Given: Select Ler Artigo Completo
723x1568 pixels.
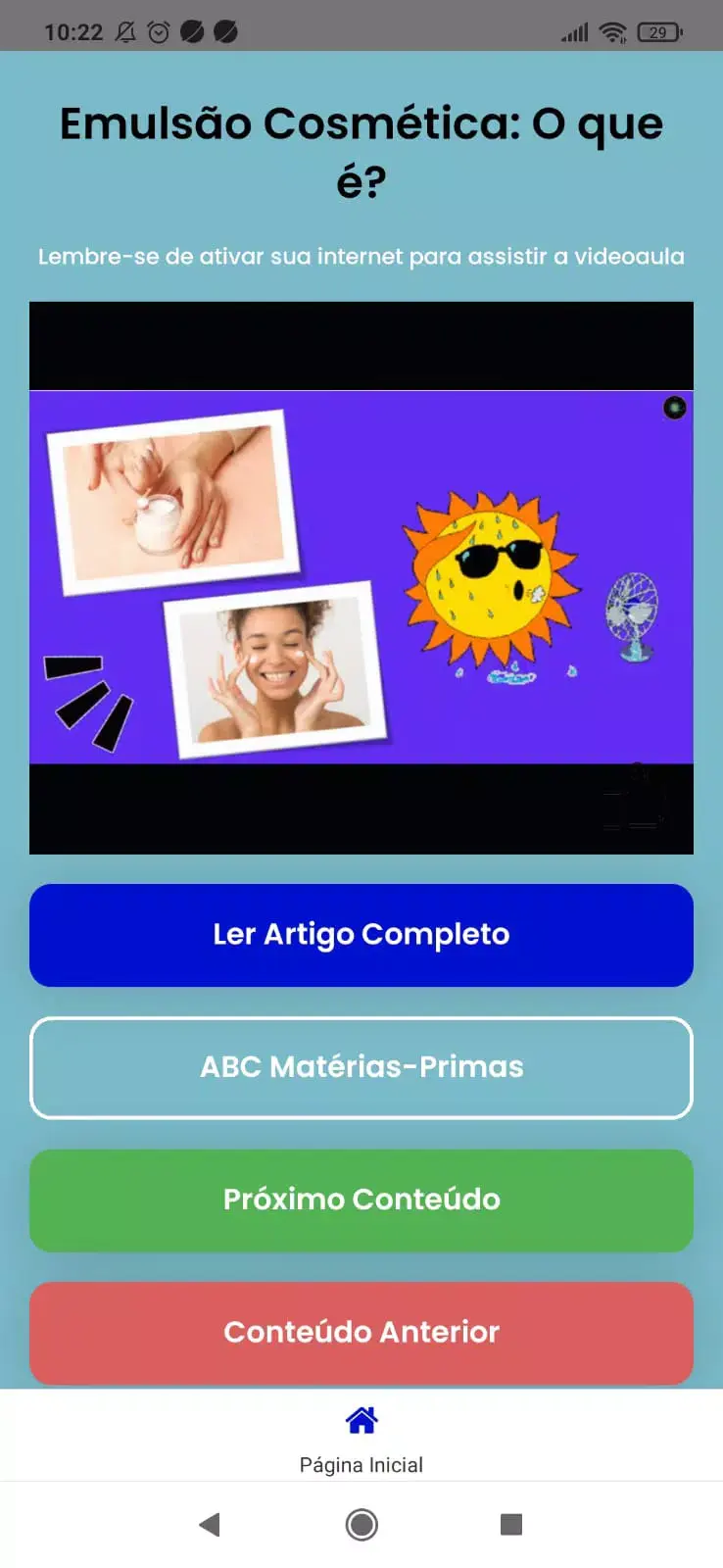Looking at the screenshot, I should tap(361, 934).
